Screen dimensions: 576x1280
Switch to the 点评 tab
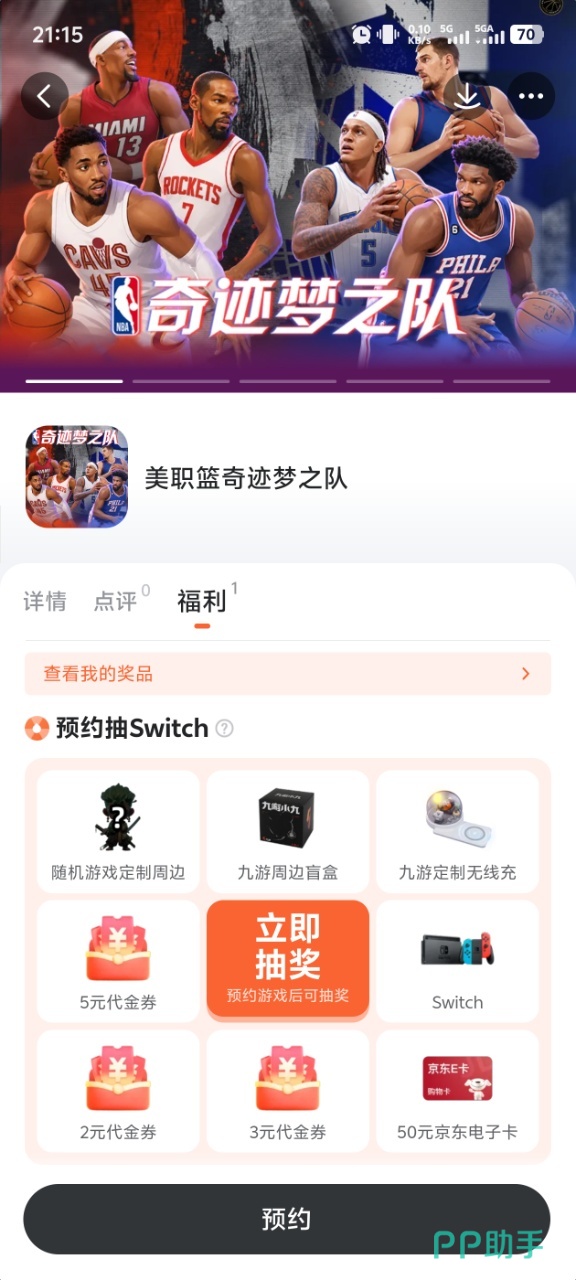click(116, 601)
